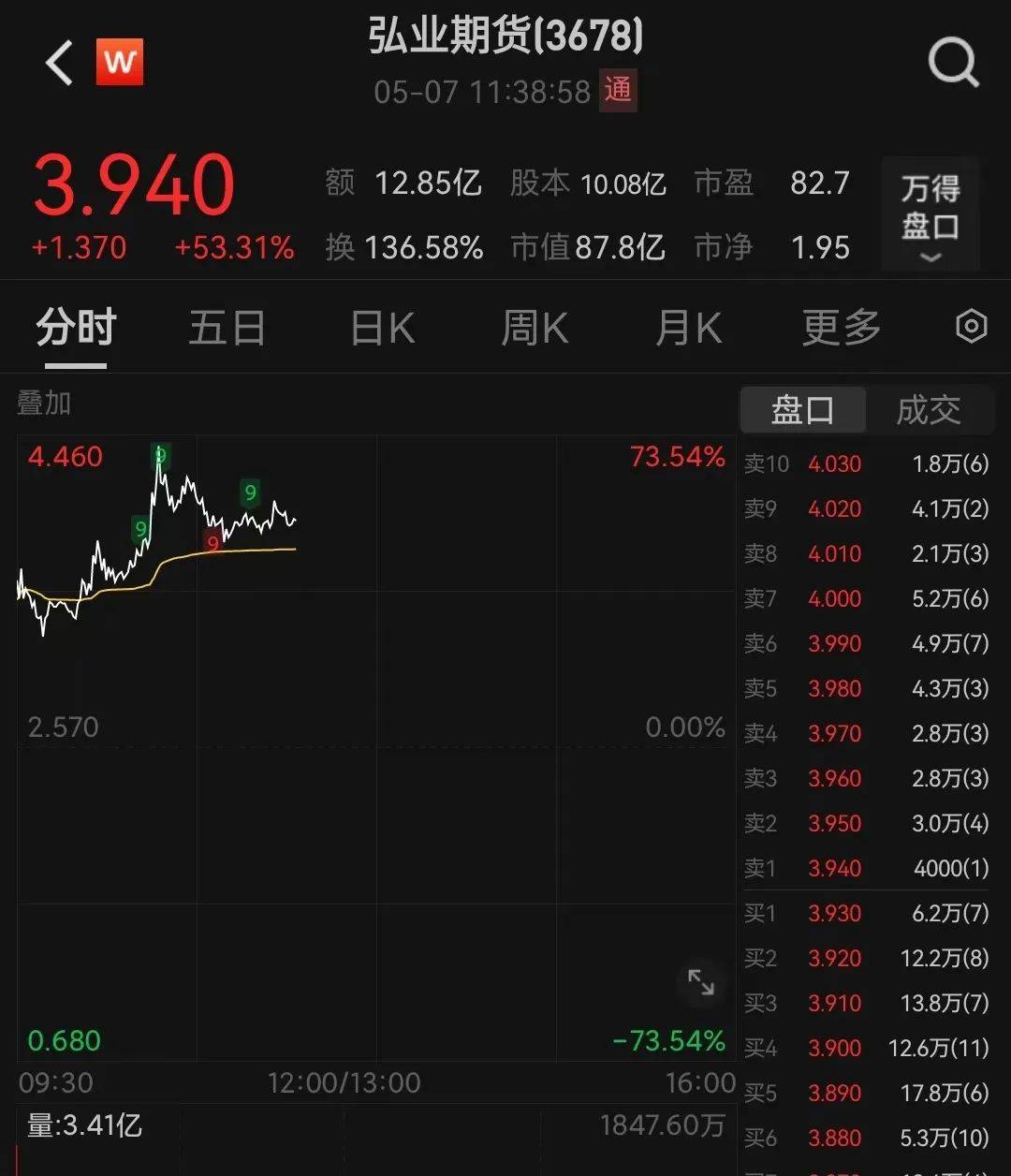Image resolution: width=1011 pixels, height=1176 pixels.
Task: Switch to the 日K daily chart tab
Action: (380, 328)
